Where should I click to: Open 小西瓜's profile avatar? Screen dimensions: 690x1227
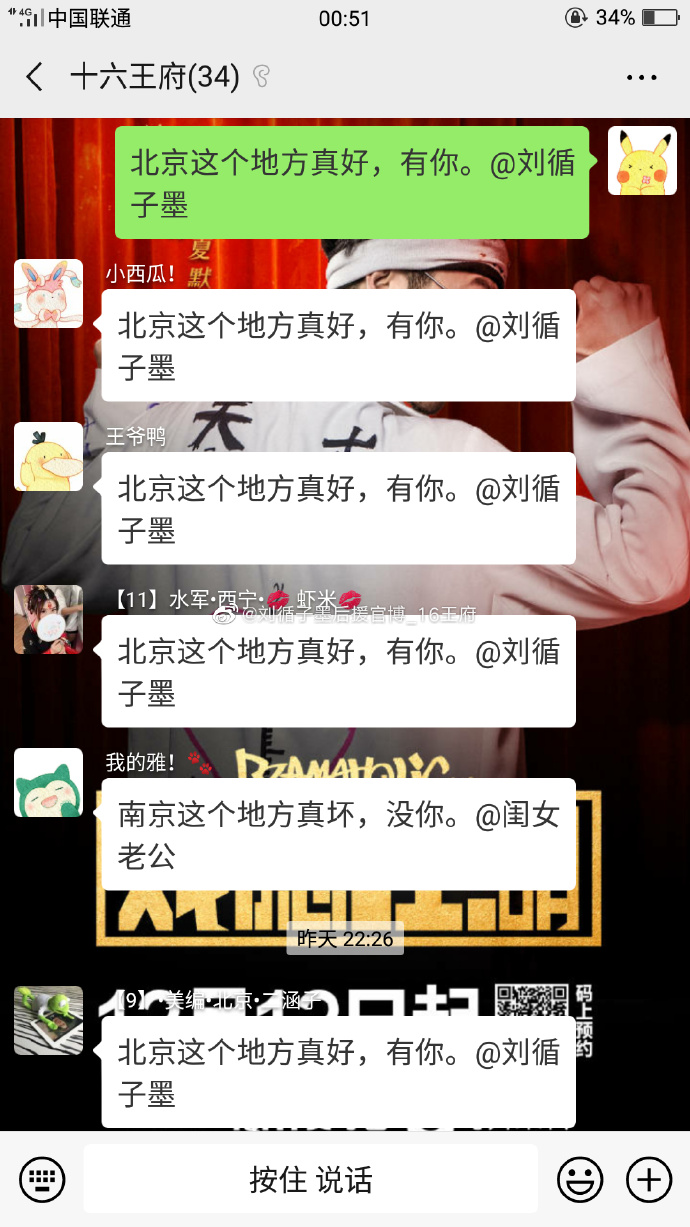pos(48,294)
